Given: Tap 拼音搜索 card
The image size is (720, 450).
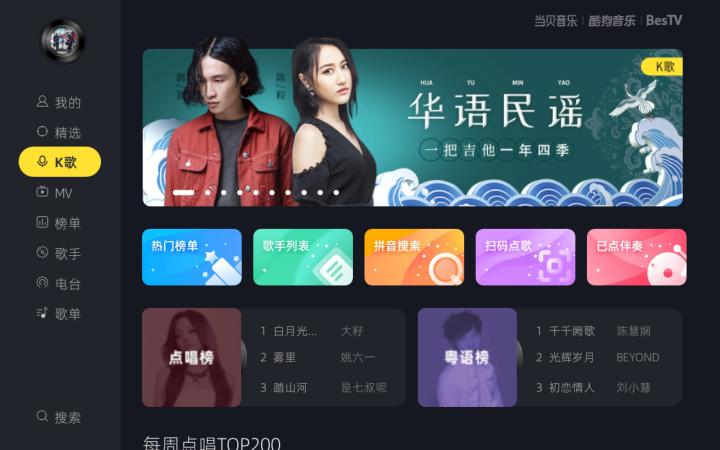Looking at the screenshot, I should point(413,257).
